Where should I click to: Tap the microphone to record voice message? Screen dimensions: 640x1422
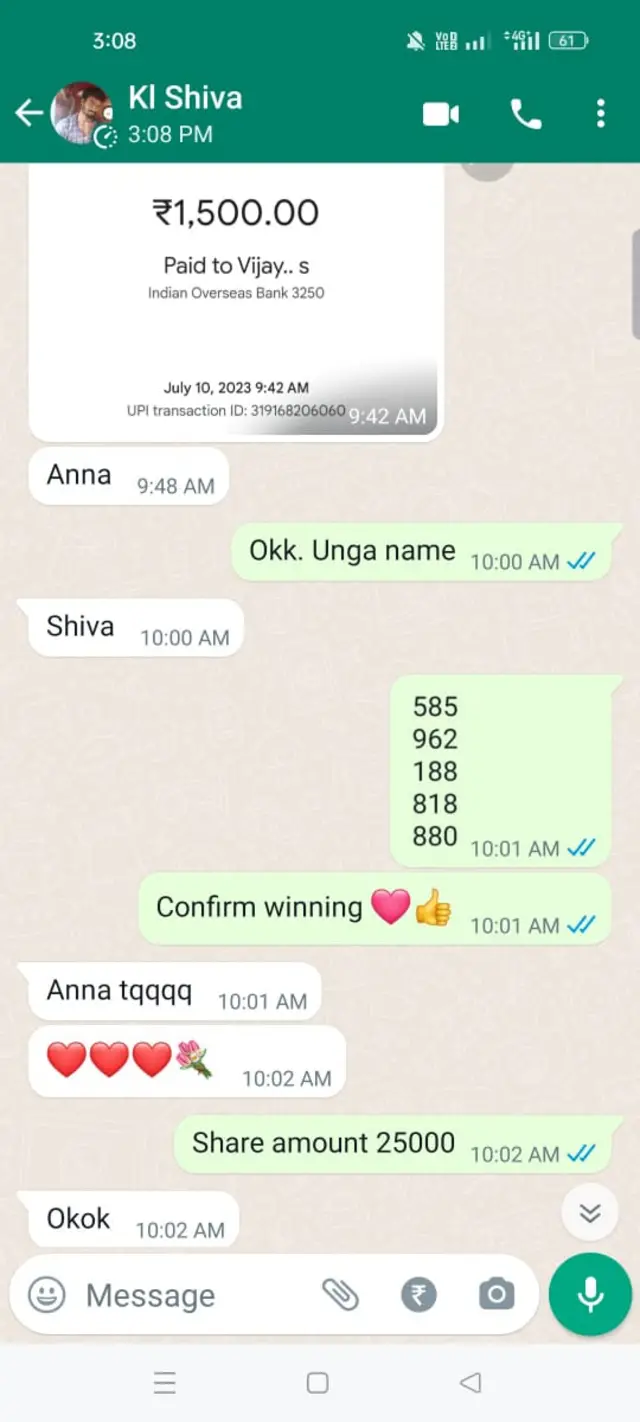tap(590, 1295)
